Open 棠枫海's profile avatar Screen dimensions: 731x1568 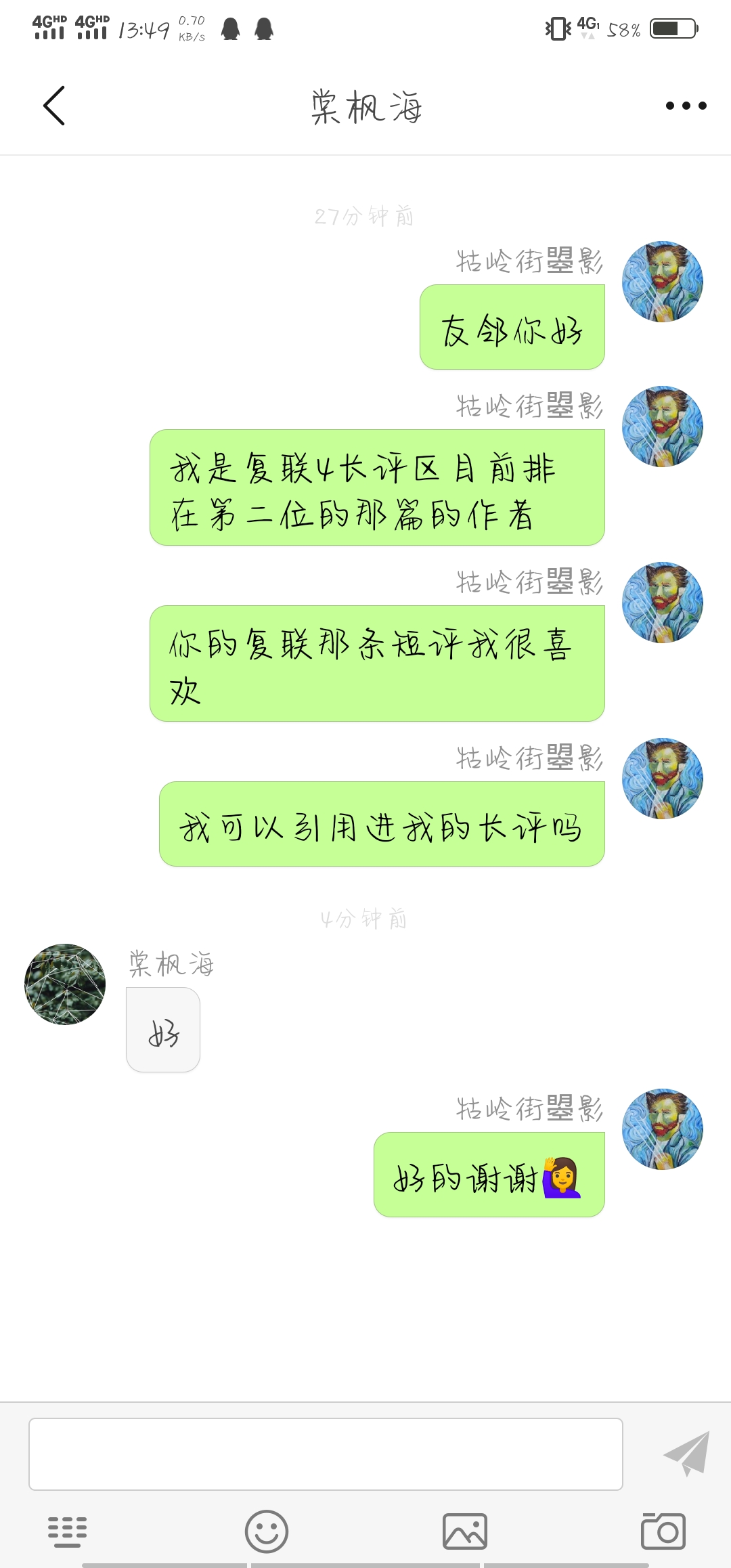65,984
